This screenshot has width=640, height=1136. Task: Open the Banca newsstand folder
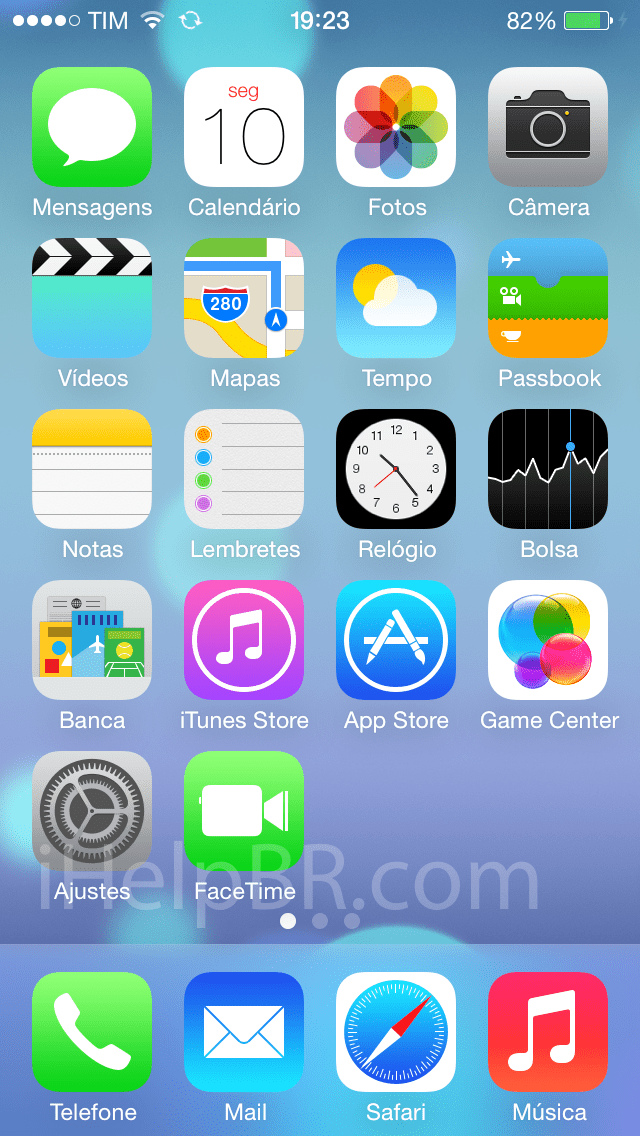tap(92, 640)
